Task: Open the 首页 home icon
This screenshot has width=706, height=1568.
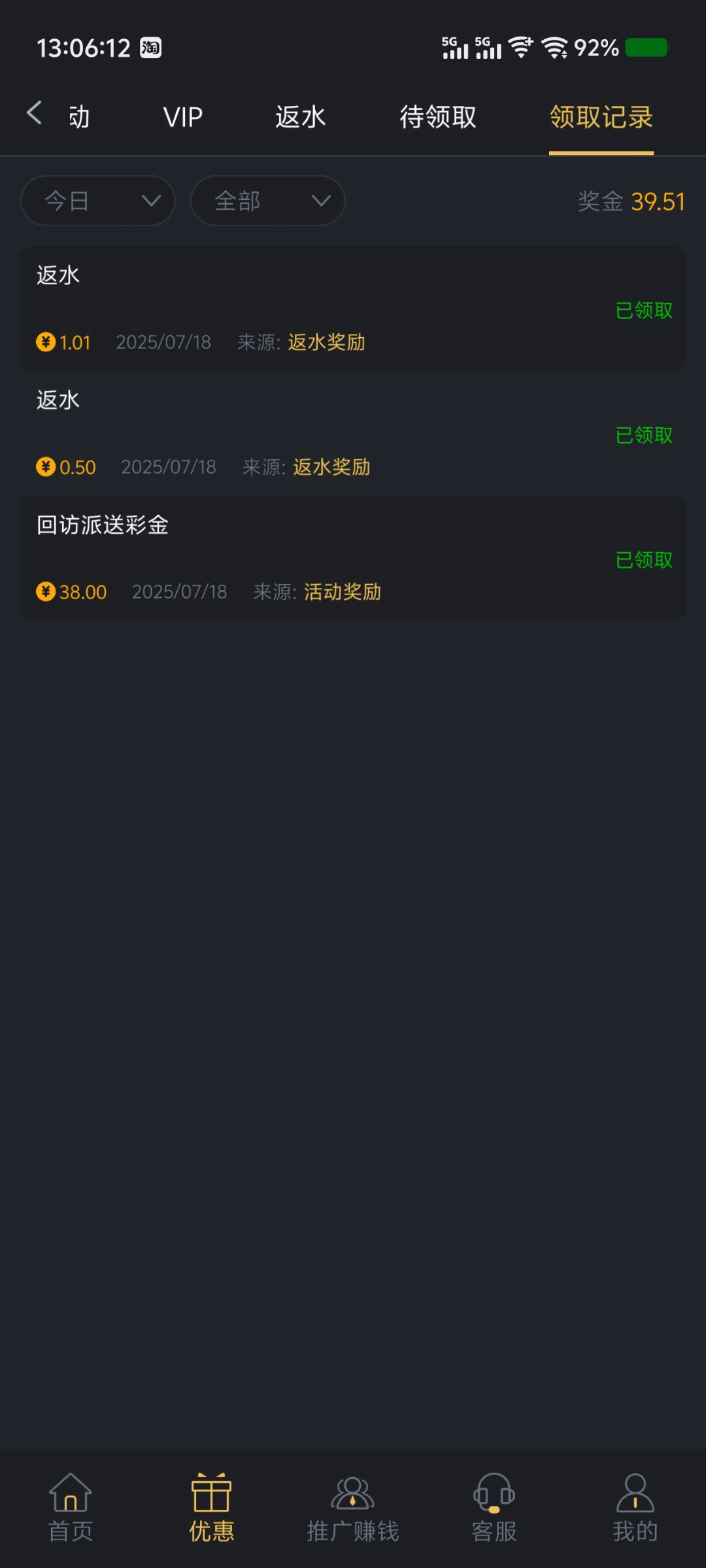Action: pos(69,1503)
